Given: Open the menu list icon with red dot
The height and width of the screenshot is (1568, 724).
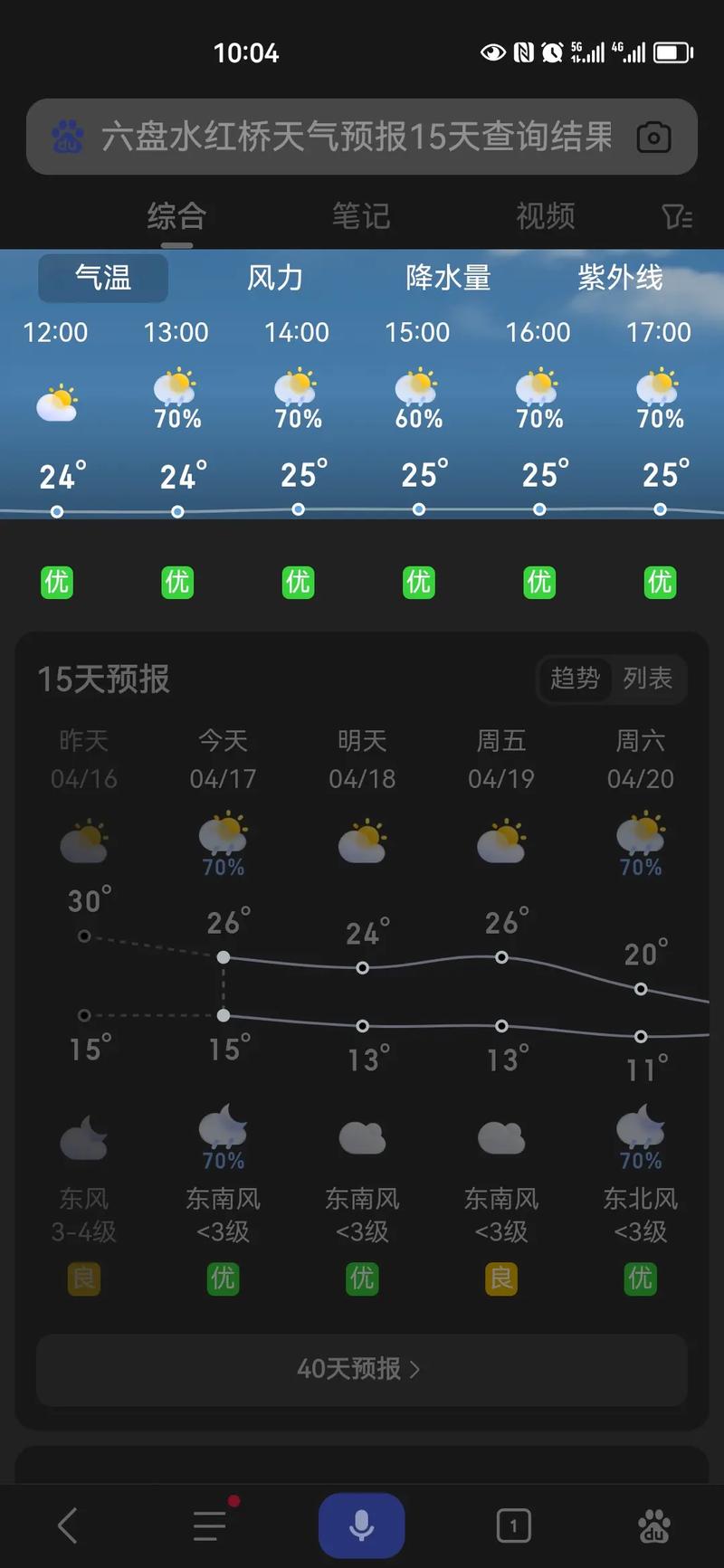Looking at the screenshot, I should coord(210,1525).
